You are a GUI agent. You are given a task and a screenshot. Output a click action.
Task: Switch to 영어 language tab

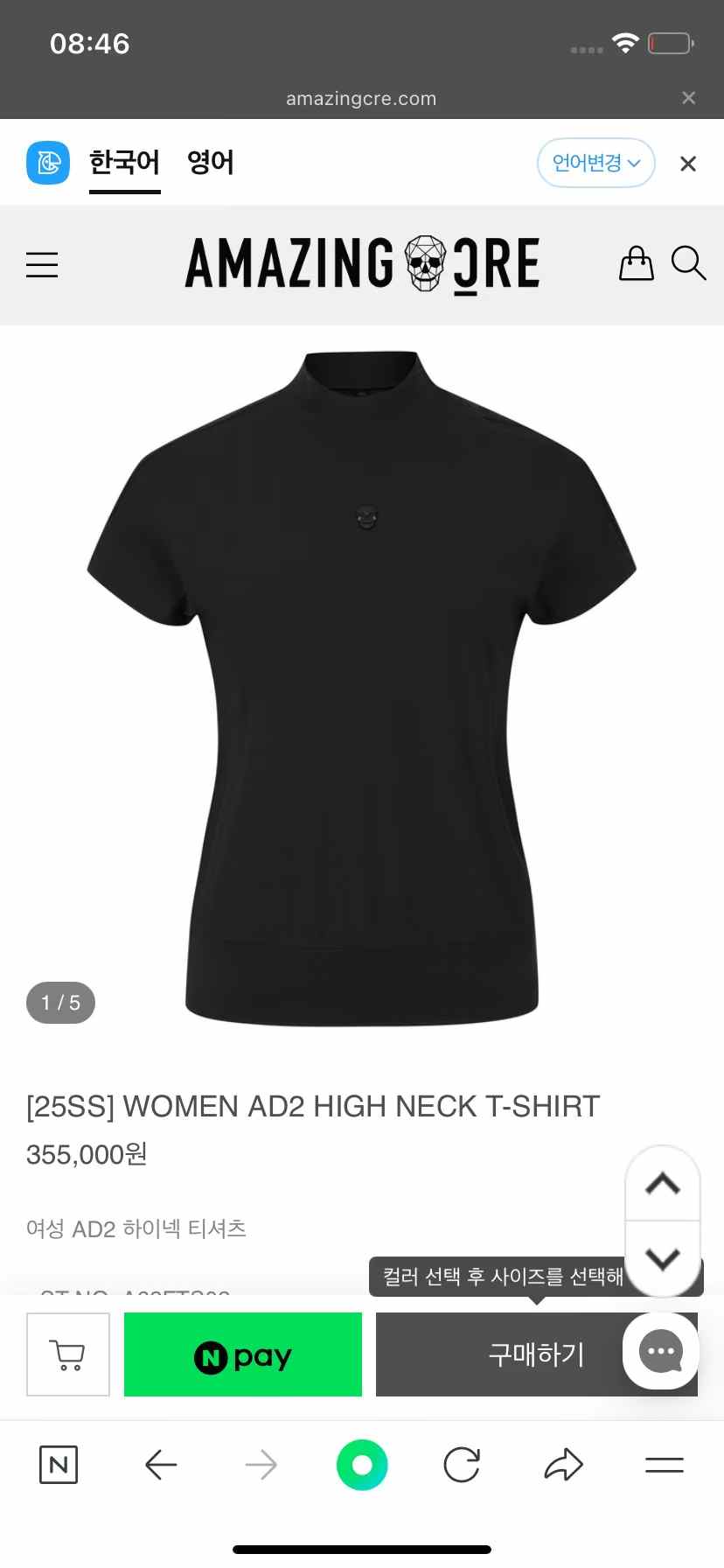211,163
